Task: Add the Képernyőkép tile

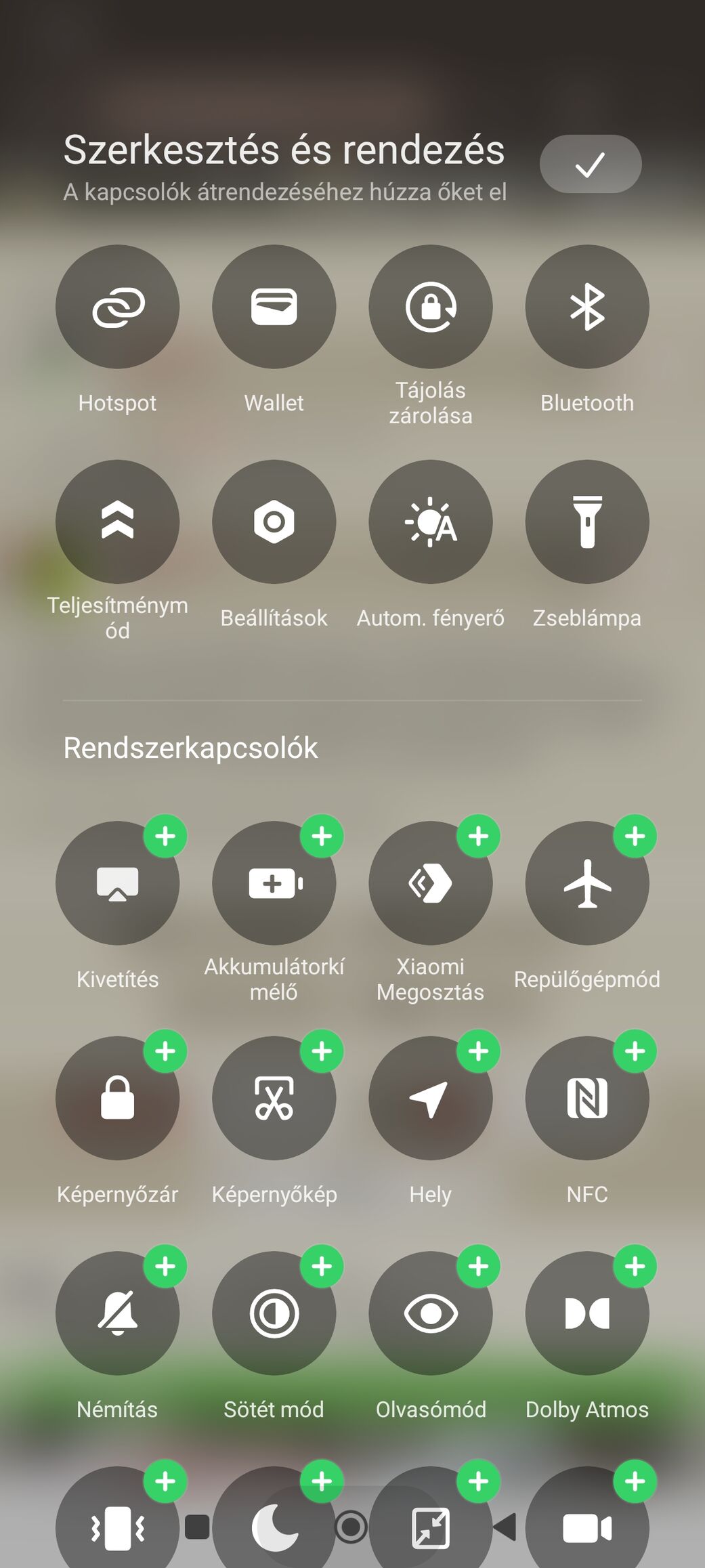Action: click(x=322, y=1051)
